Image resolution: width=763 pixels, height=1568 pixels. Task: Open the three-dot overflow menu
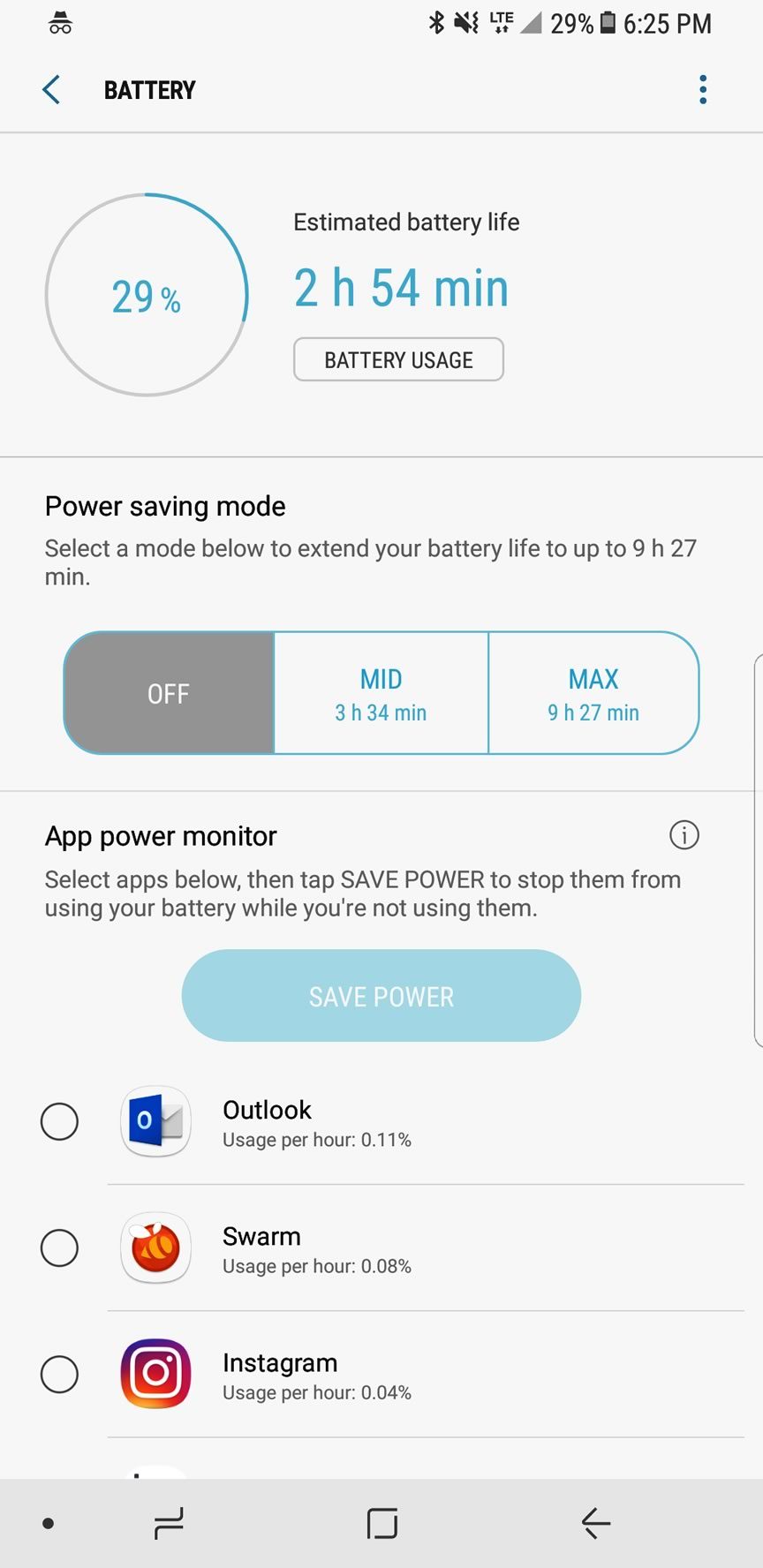coord(703,90)
